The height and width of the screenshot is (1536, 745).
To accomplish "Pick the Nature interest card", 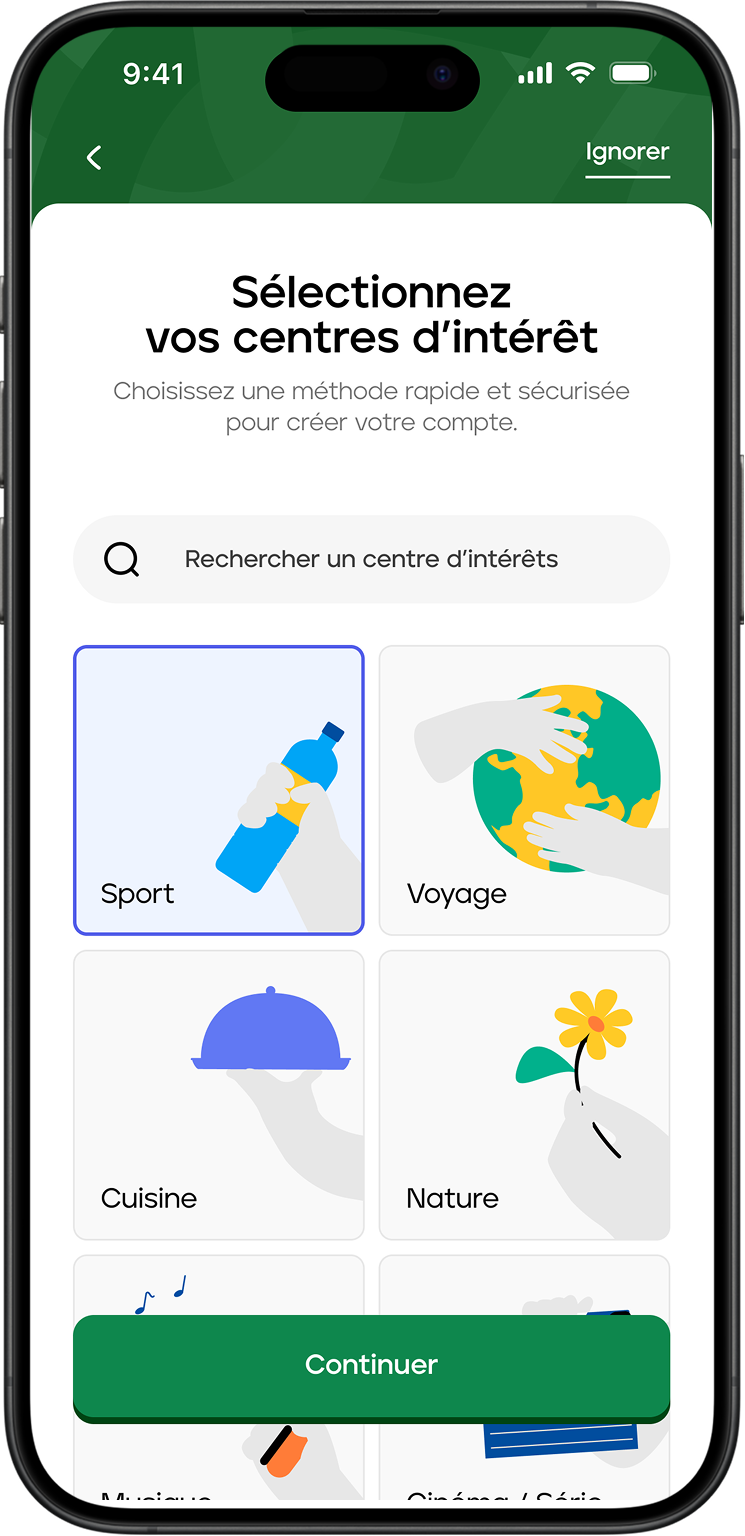I will pos(524,1095).
